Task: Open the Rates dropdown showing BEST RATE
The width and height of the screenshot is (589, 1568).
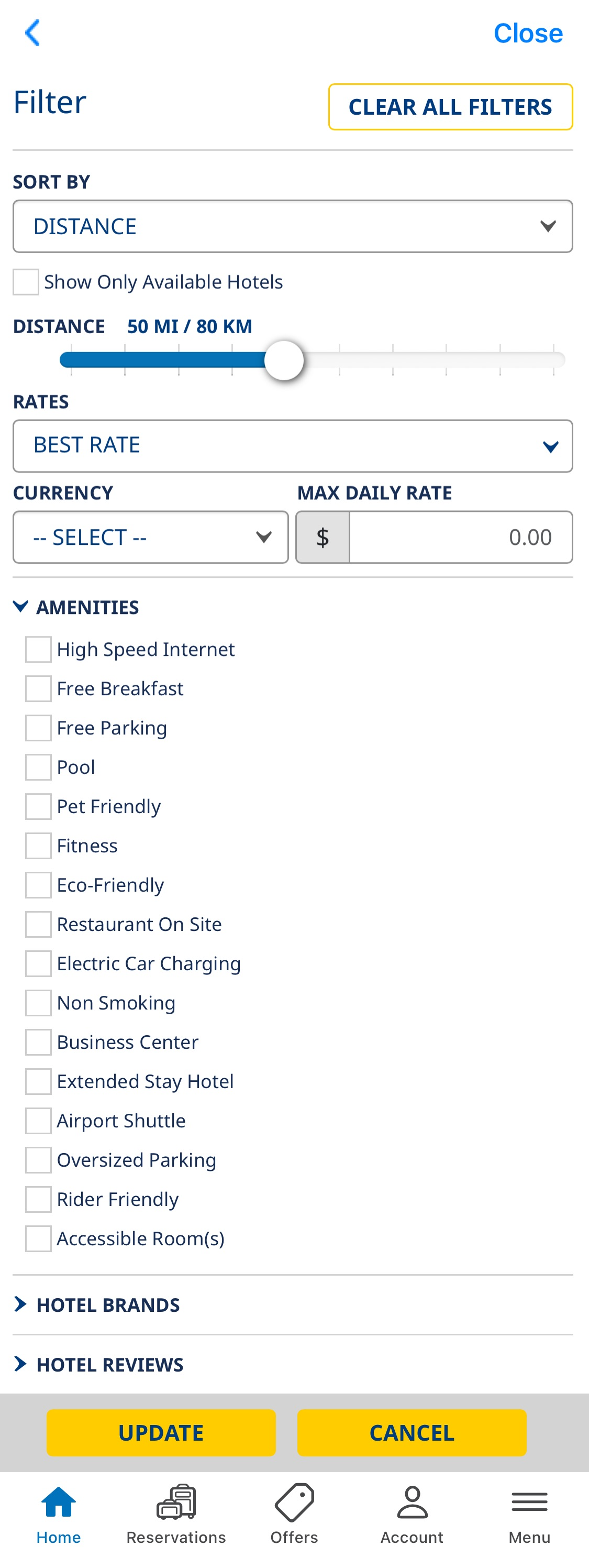Action: 293,445
